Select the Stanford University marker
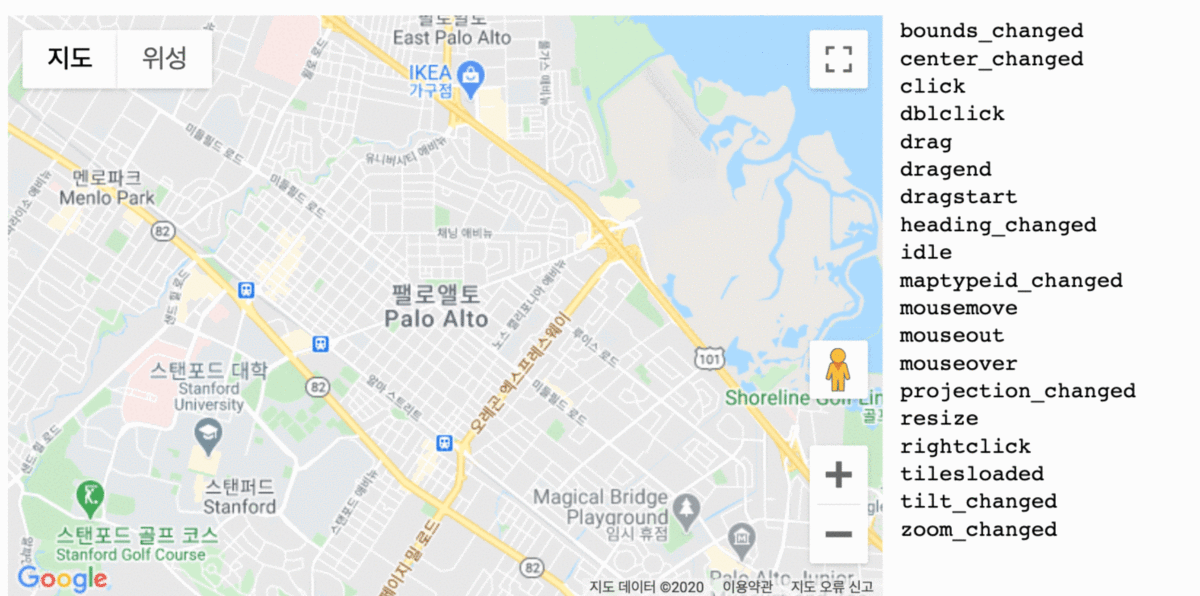Screen dimensions: 1200x596 point(207,433)
